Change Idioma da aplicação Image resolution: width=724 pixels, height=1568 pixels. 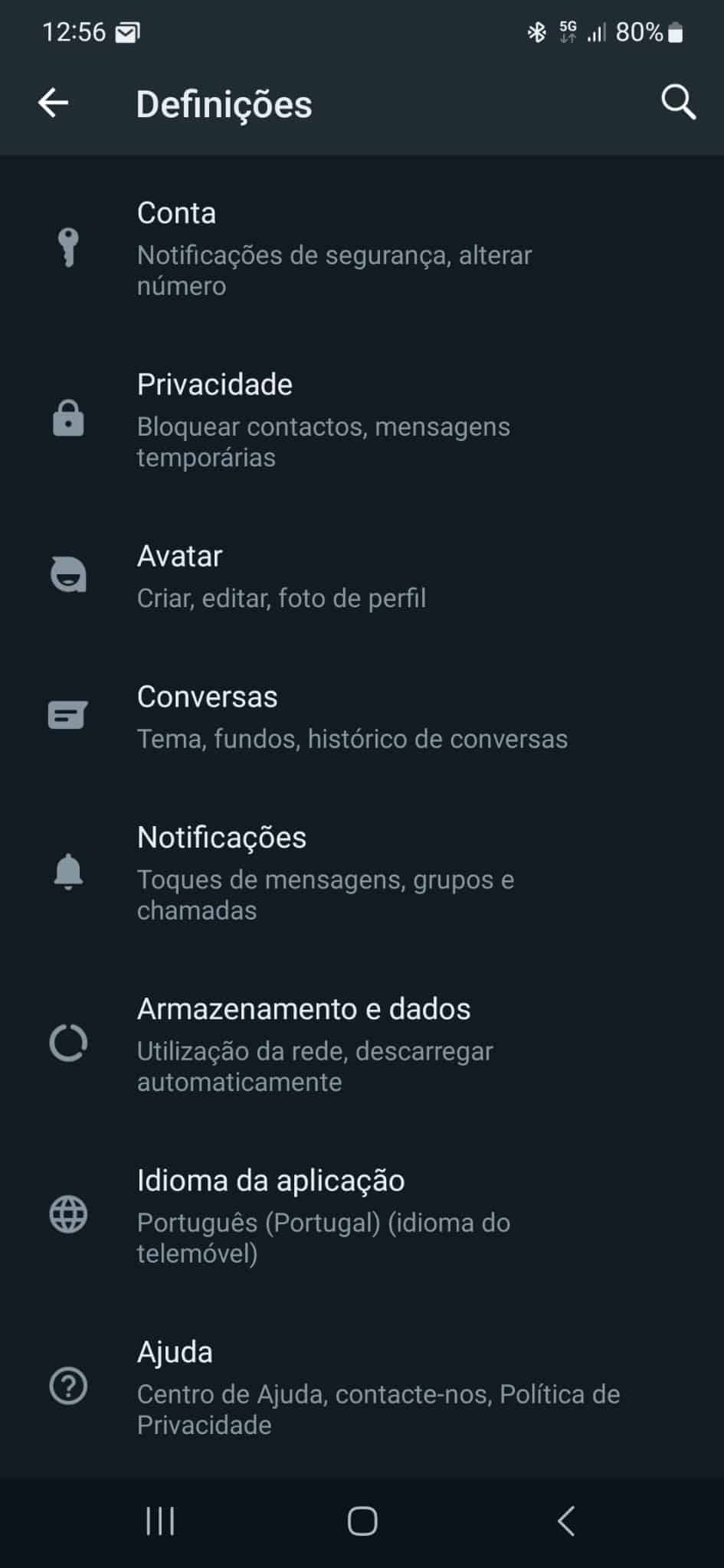tap(323, 1216)
